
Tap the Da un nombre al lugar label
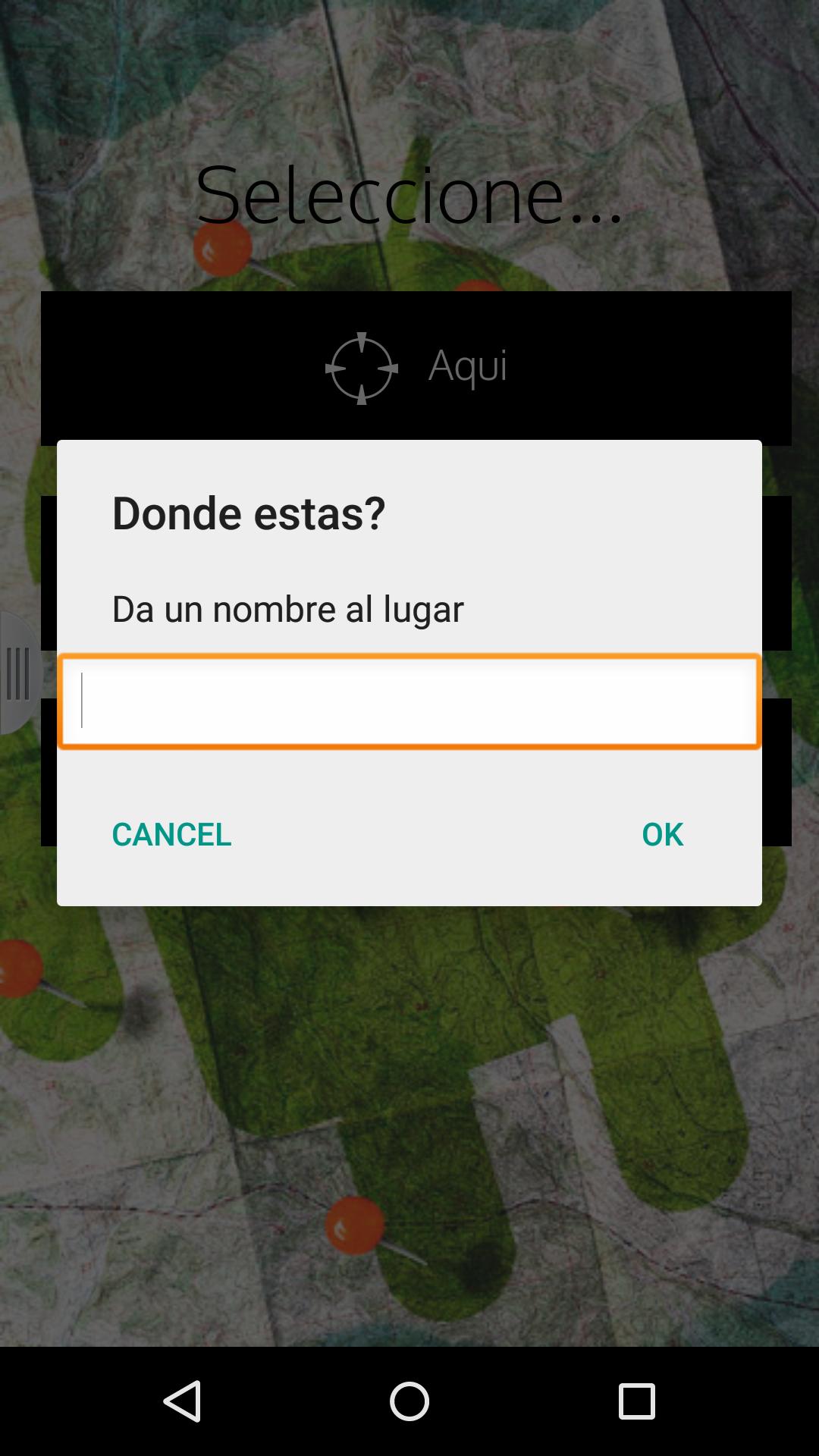tap(288, 607)
